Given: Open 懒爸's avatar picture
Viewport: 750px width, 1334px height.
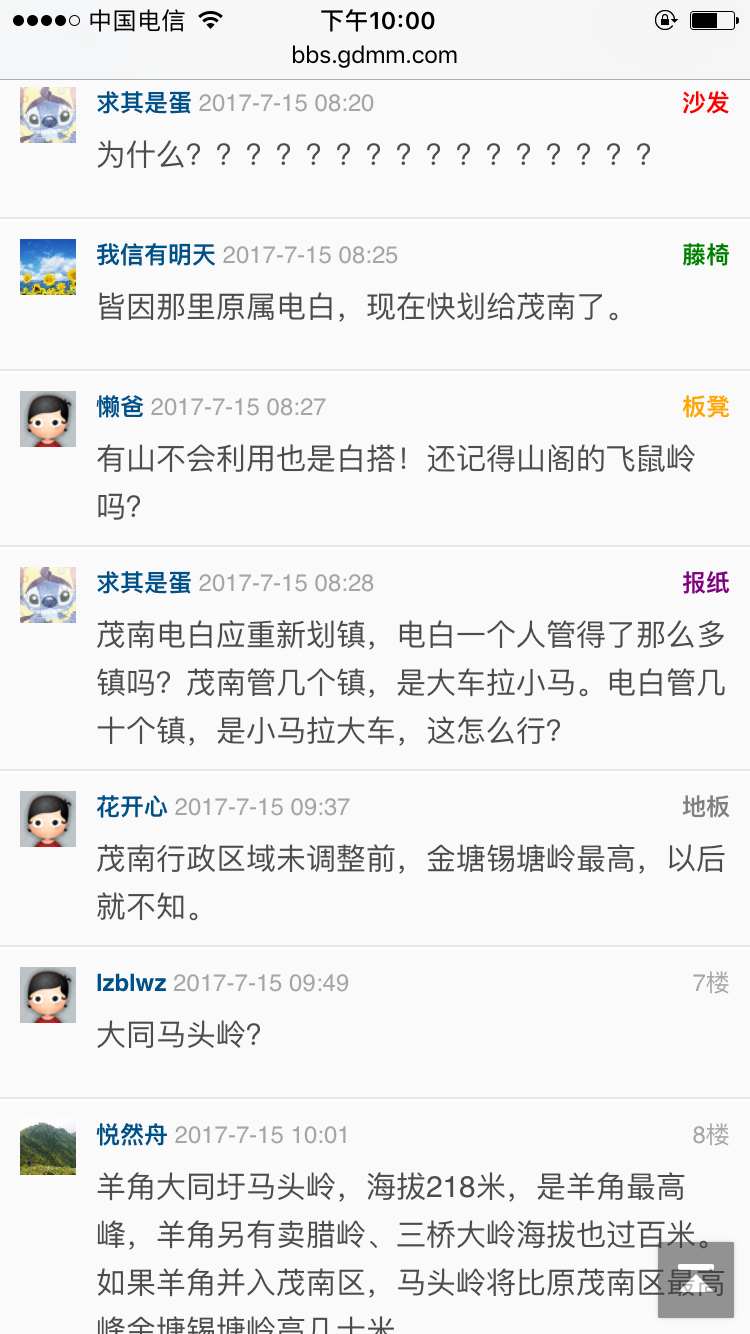Looking at the screenshot, I should (48, 419).
